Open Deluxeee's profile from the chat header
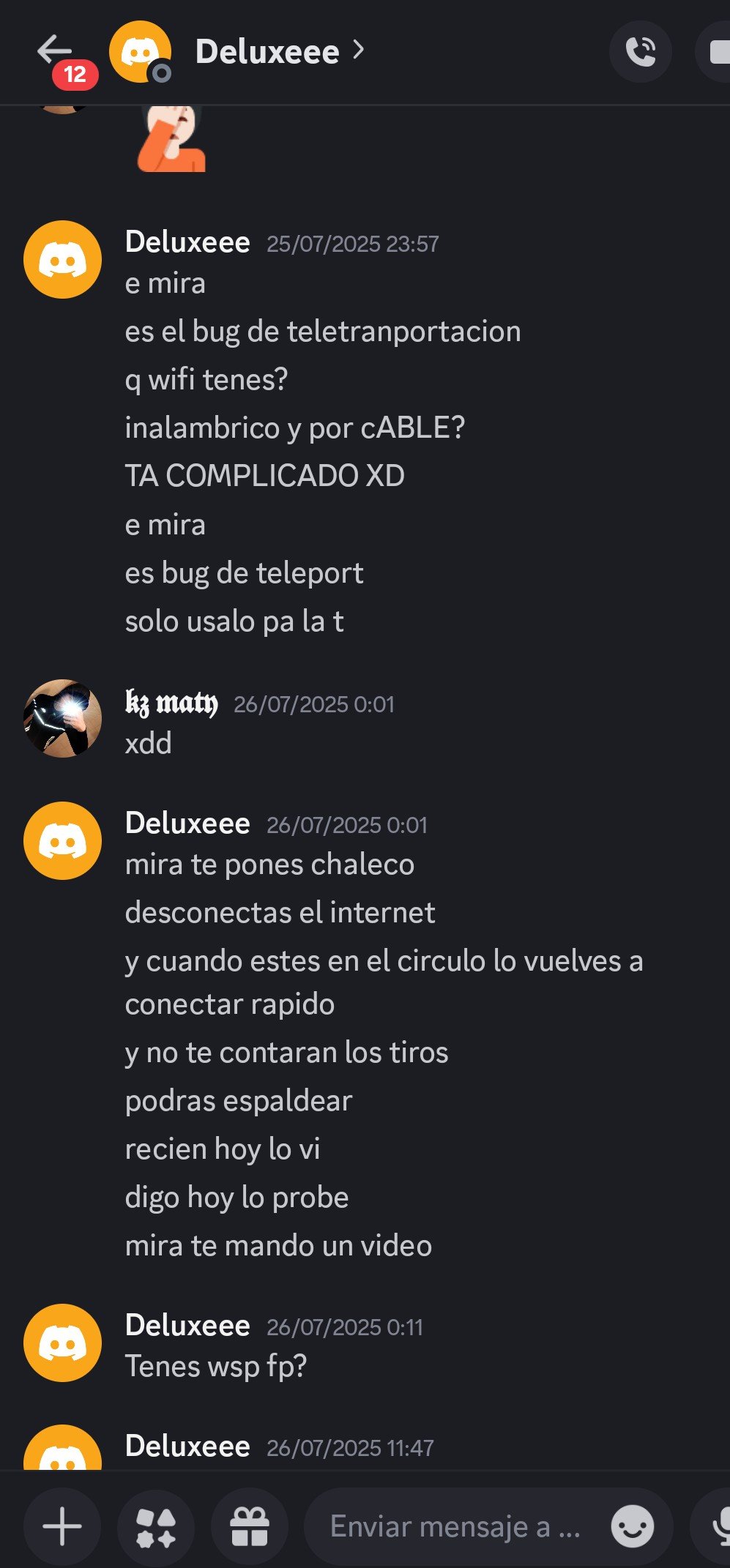The width and height of the screenshot is (730, 1568). (x=267, y=51)
